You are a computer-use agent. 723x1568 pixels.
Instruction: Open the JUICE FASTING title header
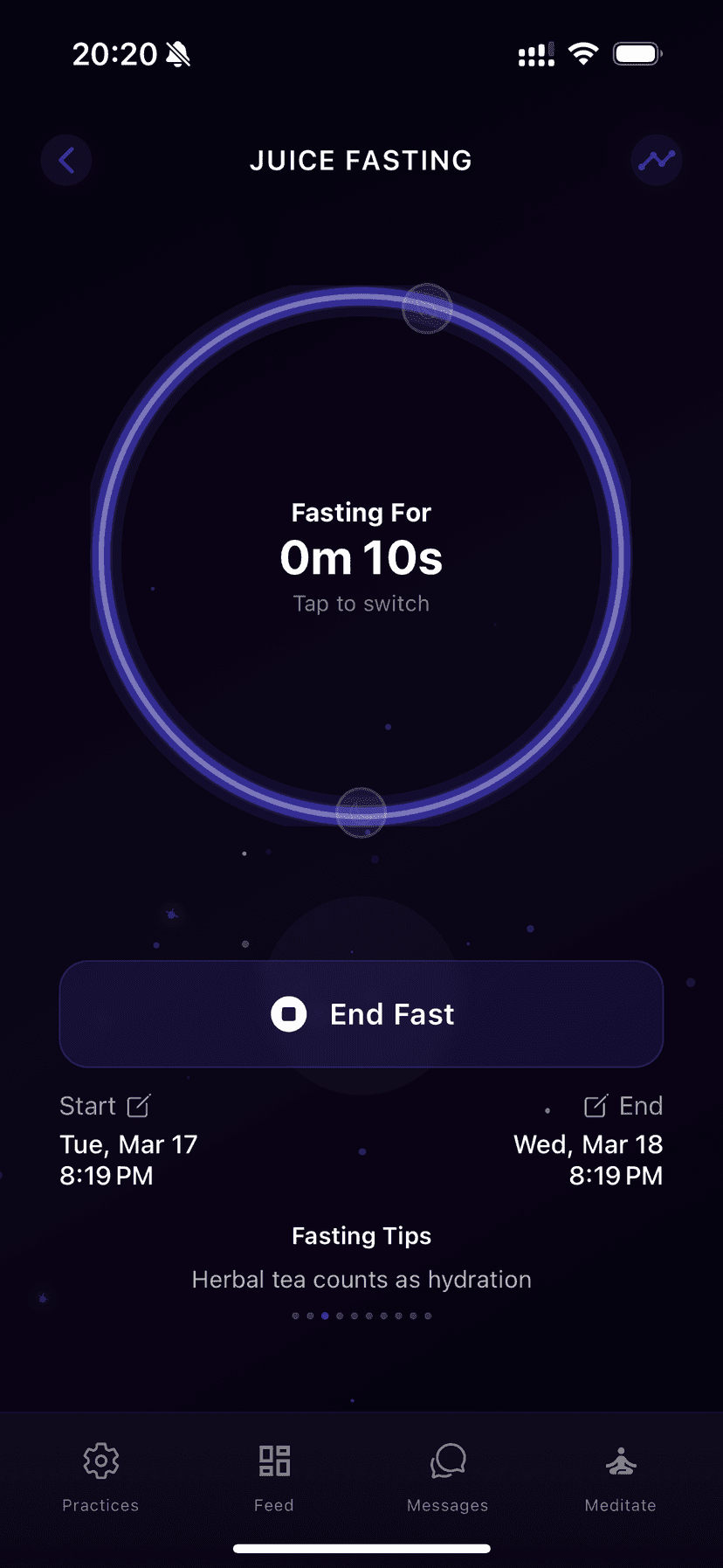(x=361, y=161)
